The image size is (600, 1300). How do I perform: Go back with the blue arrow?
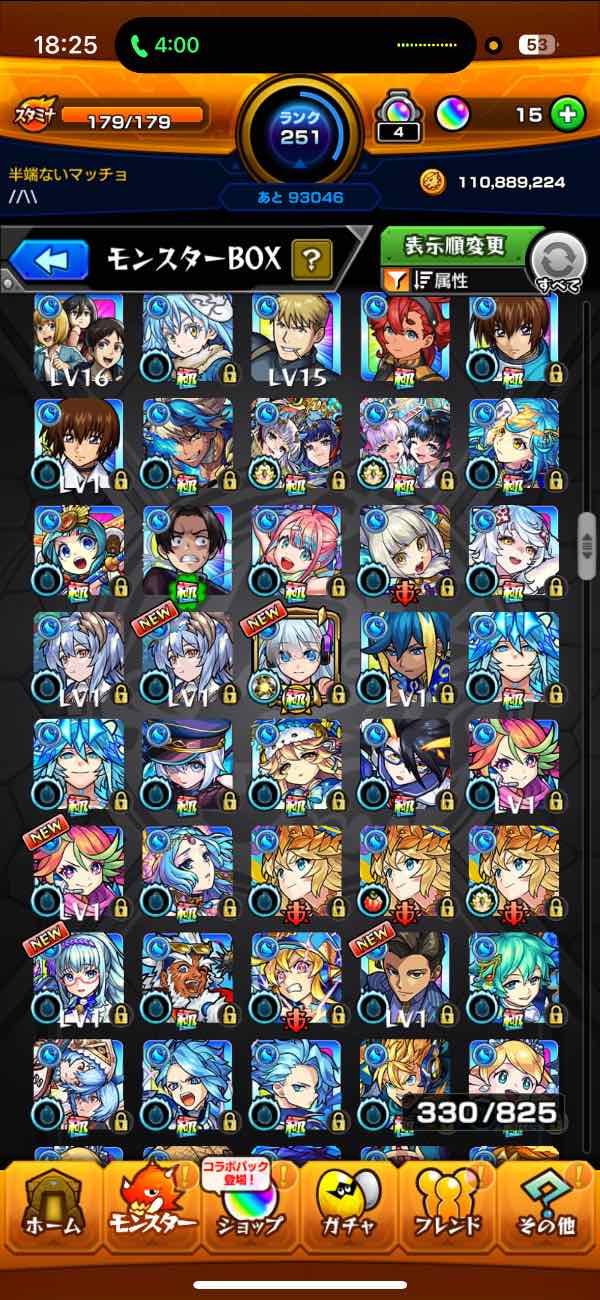(x=52, y=261)
